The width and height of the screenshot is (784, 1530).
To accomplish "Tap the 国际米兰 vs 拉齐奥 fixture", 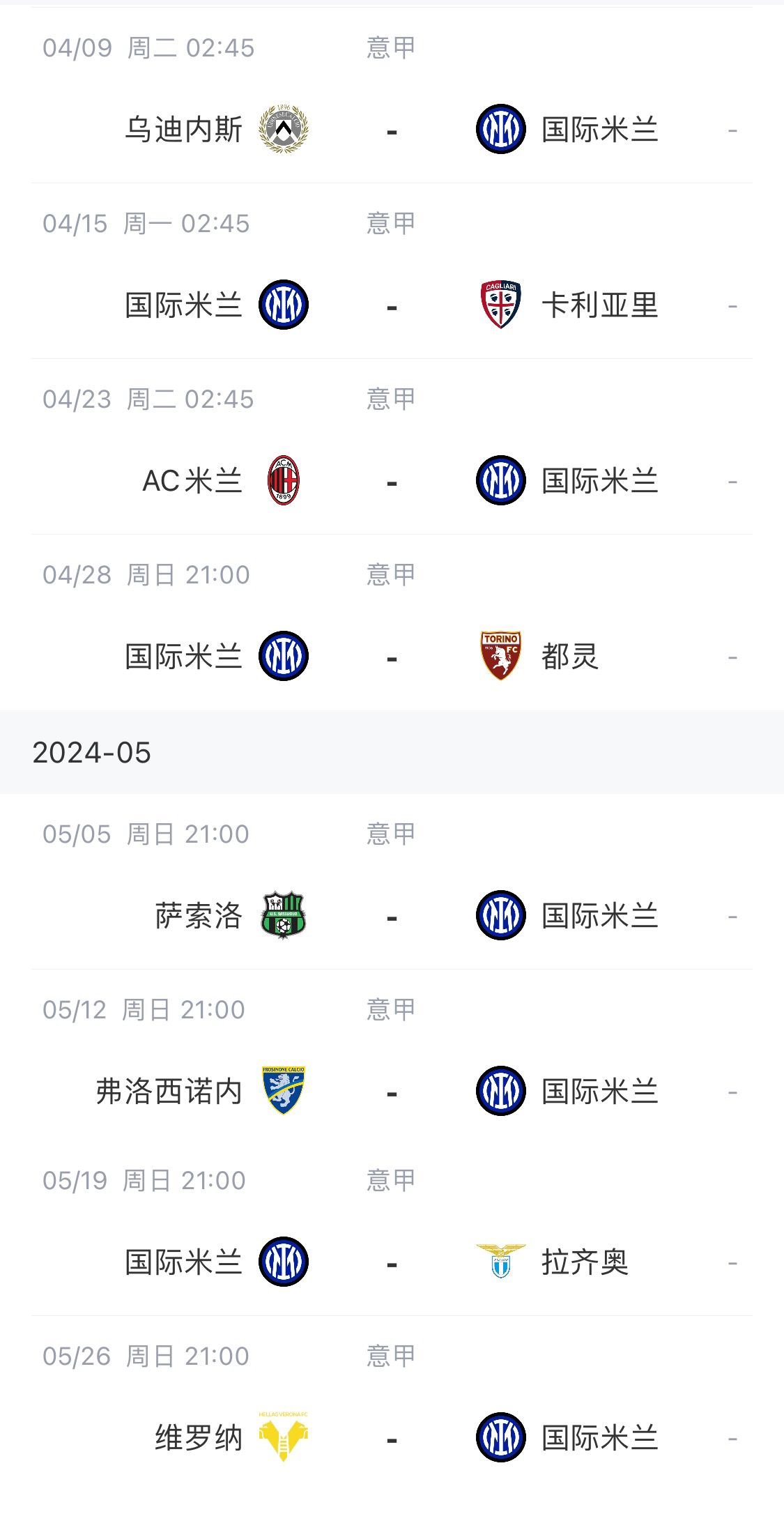I will coord(392,1262).
